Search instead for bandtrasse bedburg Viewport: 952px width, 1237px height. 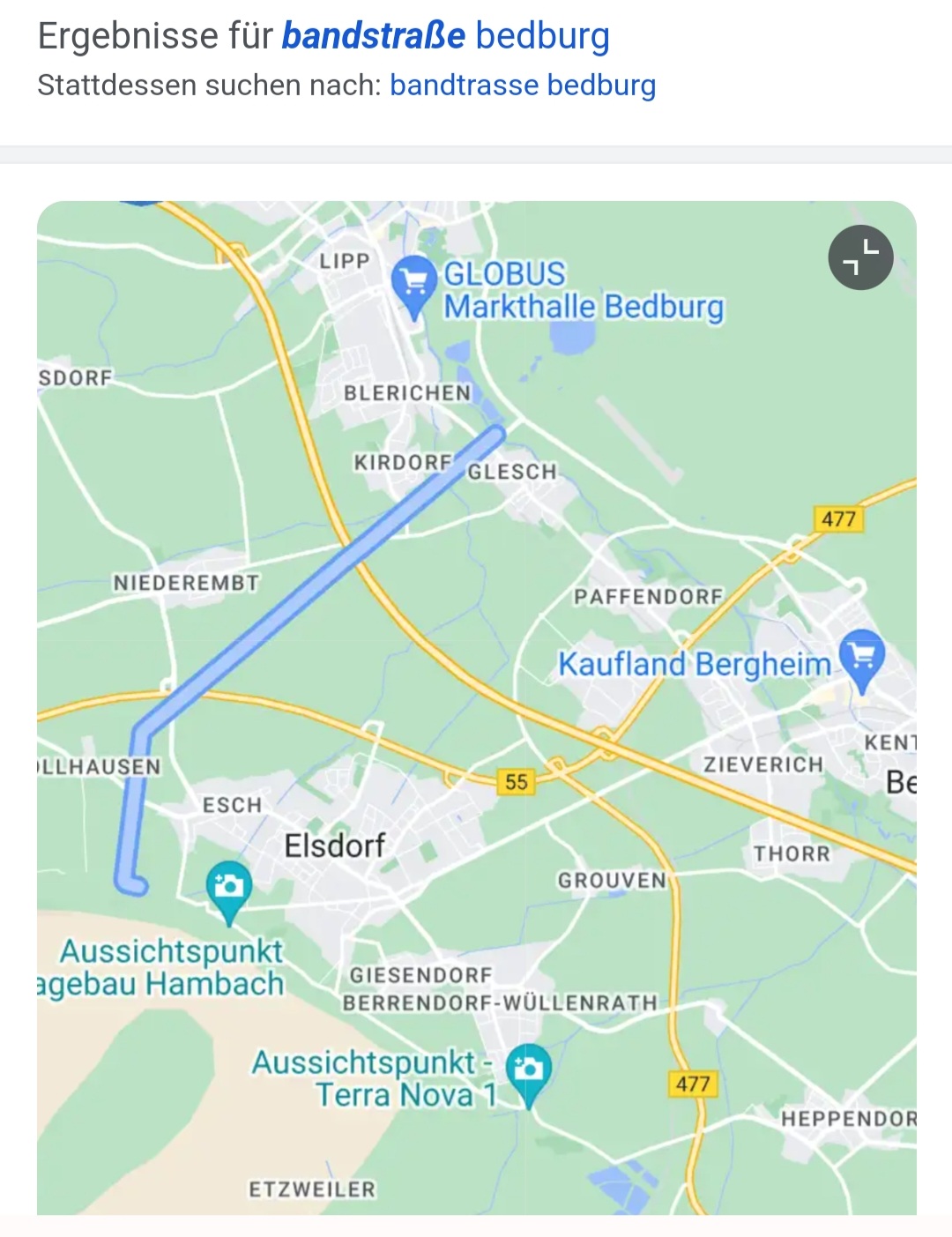pos(522,86)
